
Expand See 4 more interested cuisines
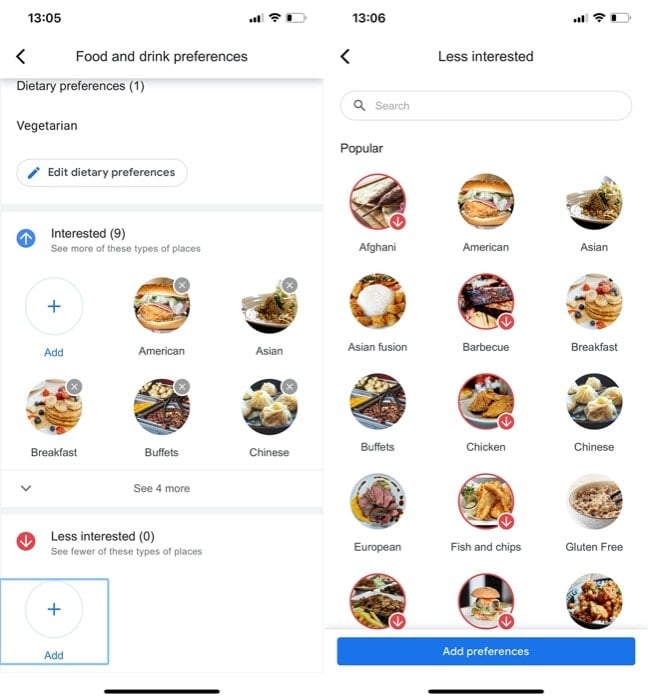pos(161,488)
